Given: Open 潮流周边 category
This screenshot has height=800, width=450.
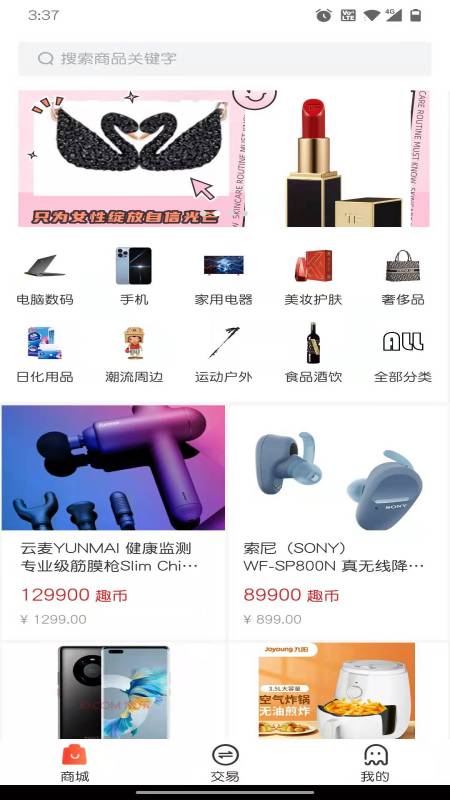Looking at the screenshot, I should pos(134,355).
